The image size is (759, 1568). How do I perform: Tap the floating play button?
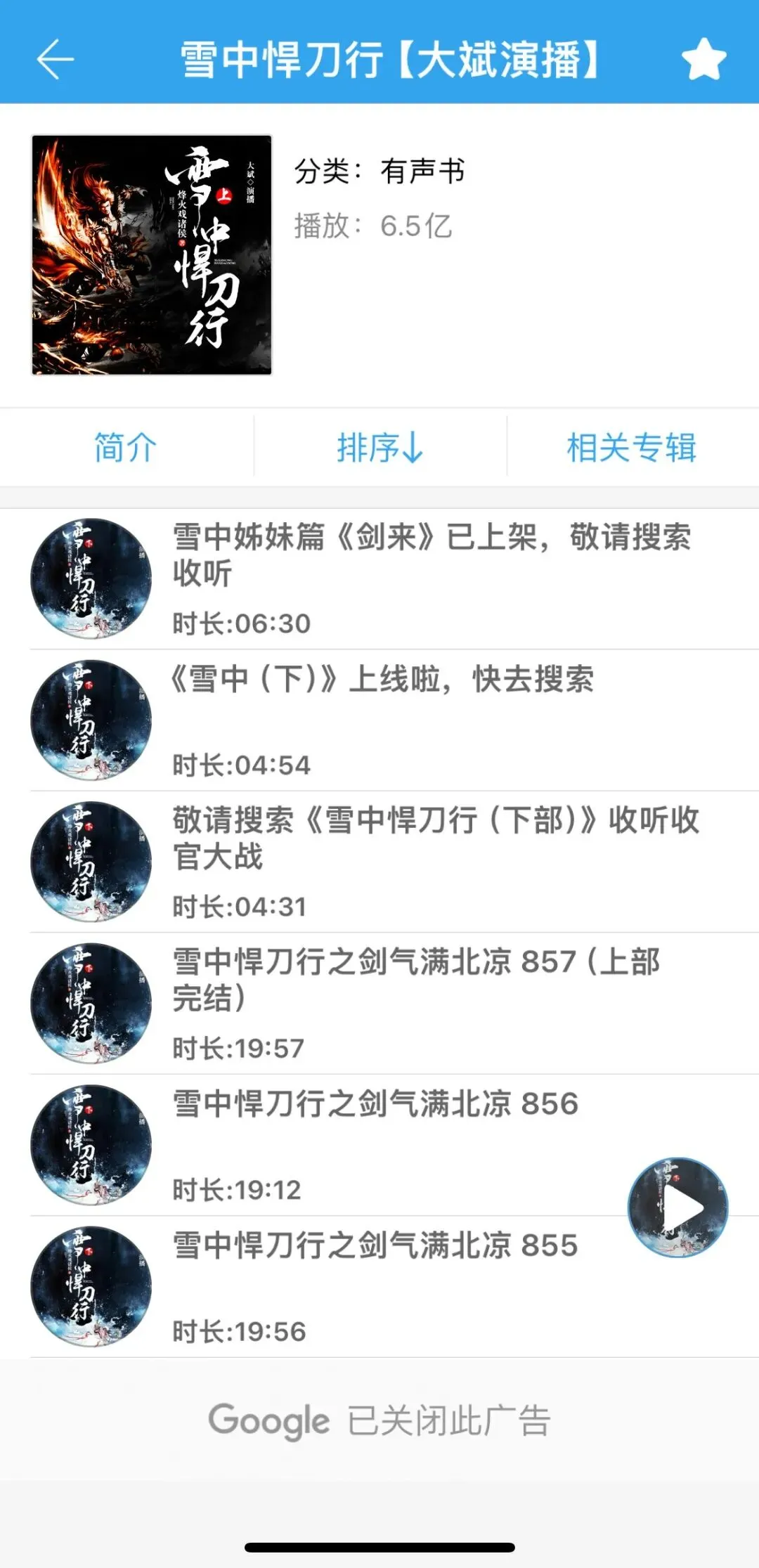pos(677,1207)
